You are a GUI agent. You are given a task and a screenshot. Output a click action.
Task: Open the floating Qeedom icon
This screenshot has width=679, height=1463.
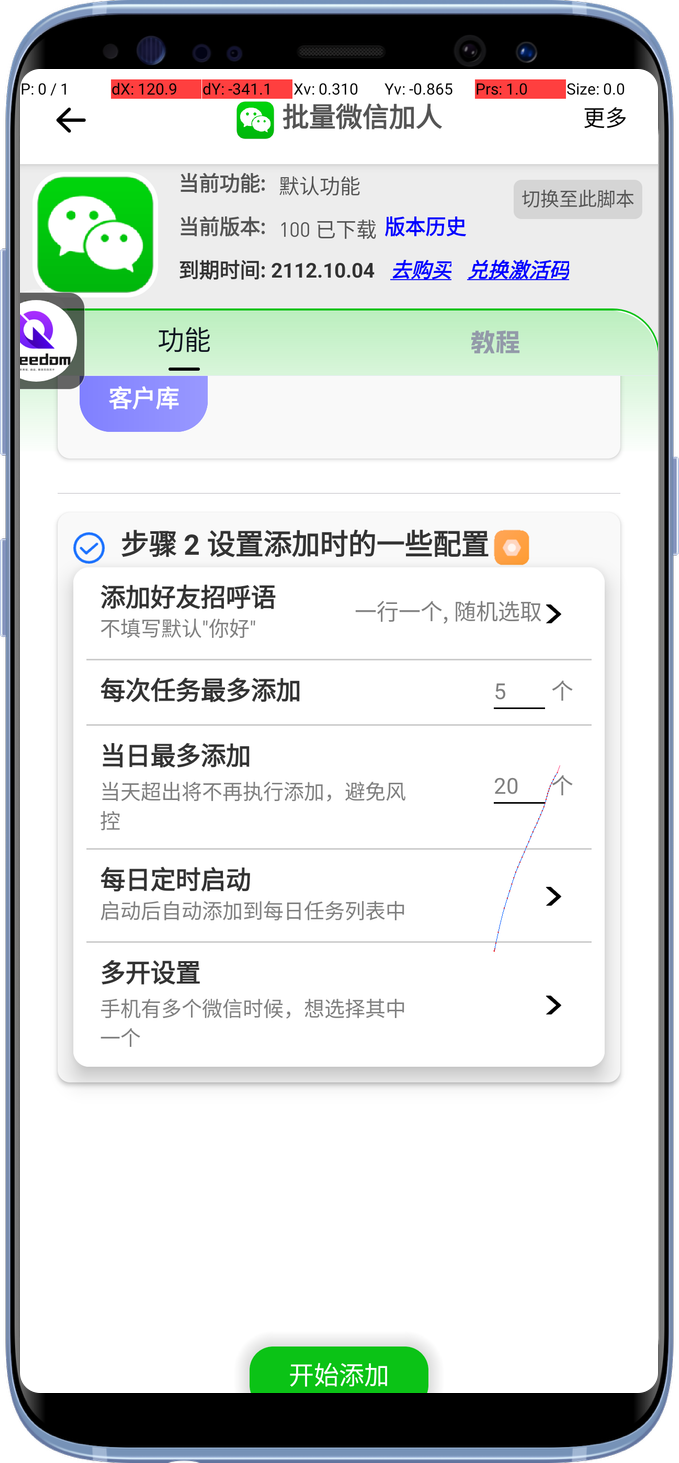[48, 341]
